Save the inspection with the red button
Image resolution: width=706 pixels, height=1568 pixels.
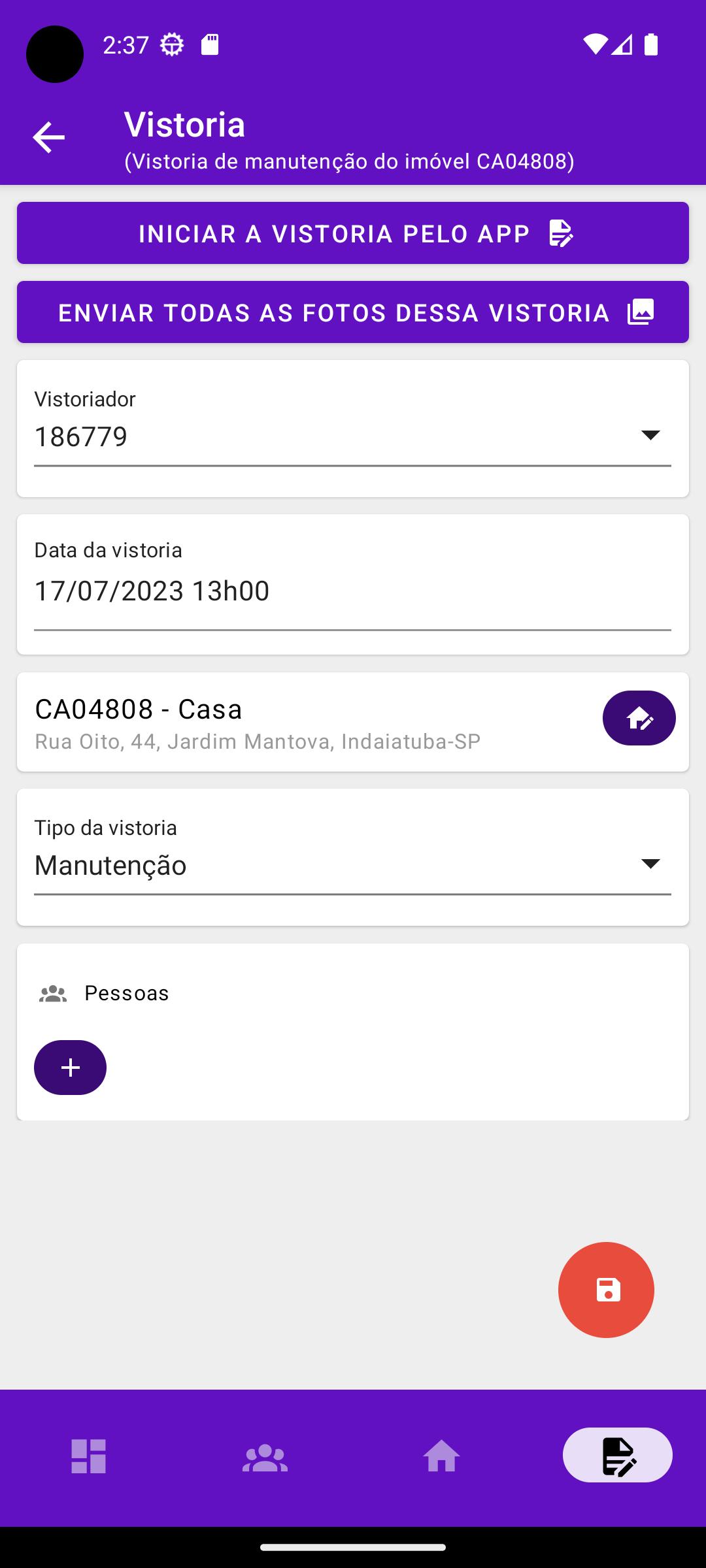tap(606, 1290)
